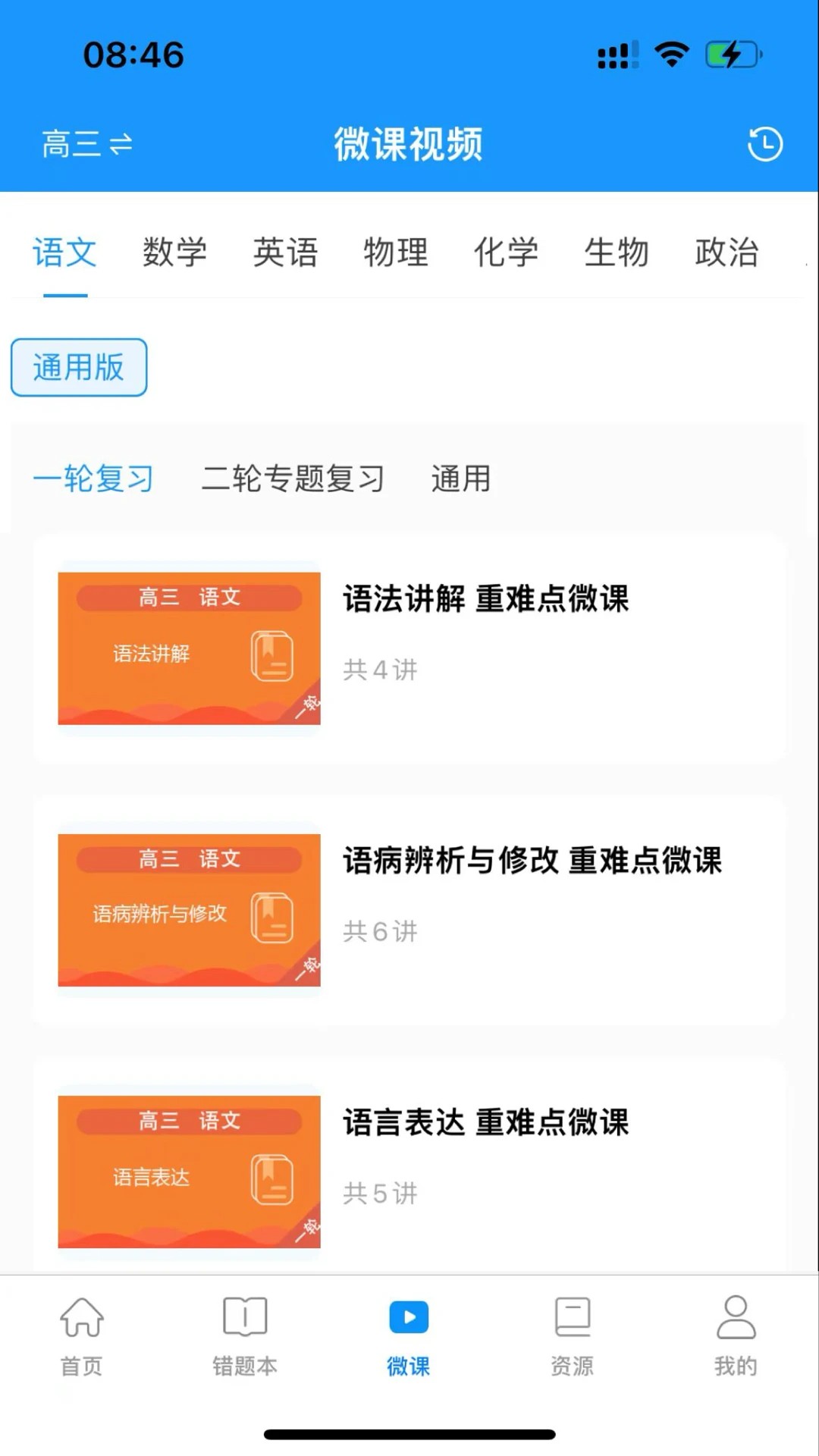Tap the 通用版 version selector

click(78, 367)
